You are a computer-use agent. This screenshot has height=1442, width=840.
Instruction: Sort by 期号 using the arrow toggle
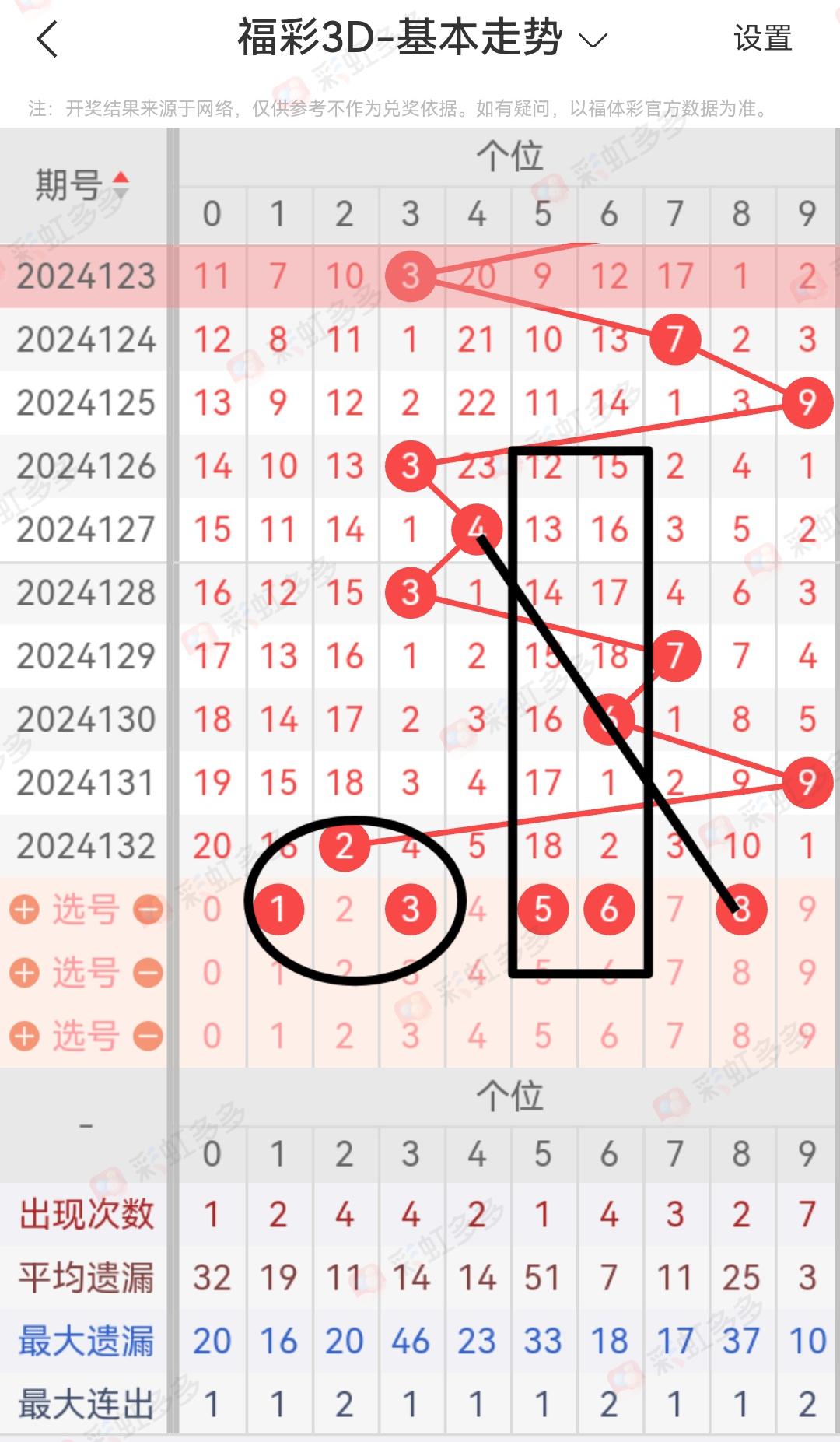tap(121, 185)
